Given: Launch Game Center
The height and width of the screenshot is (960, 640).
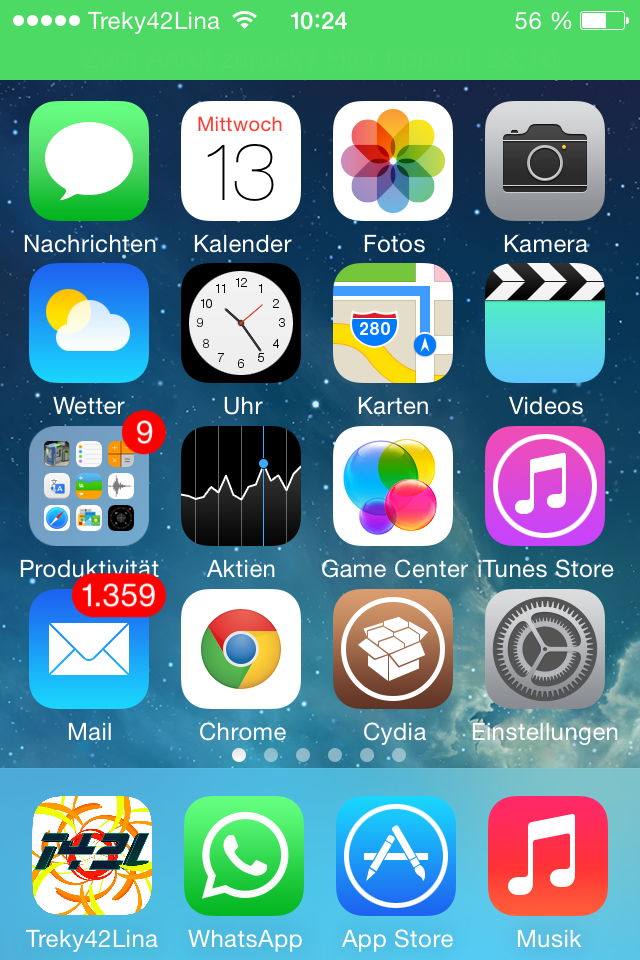Looking at the screenshot, I should pos(393,486).
